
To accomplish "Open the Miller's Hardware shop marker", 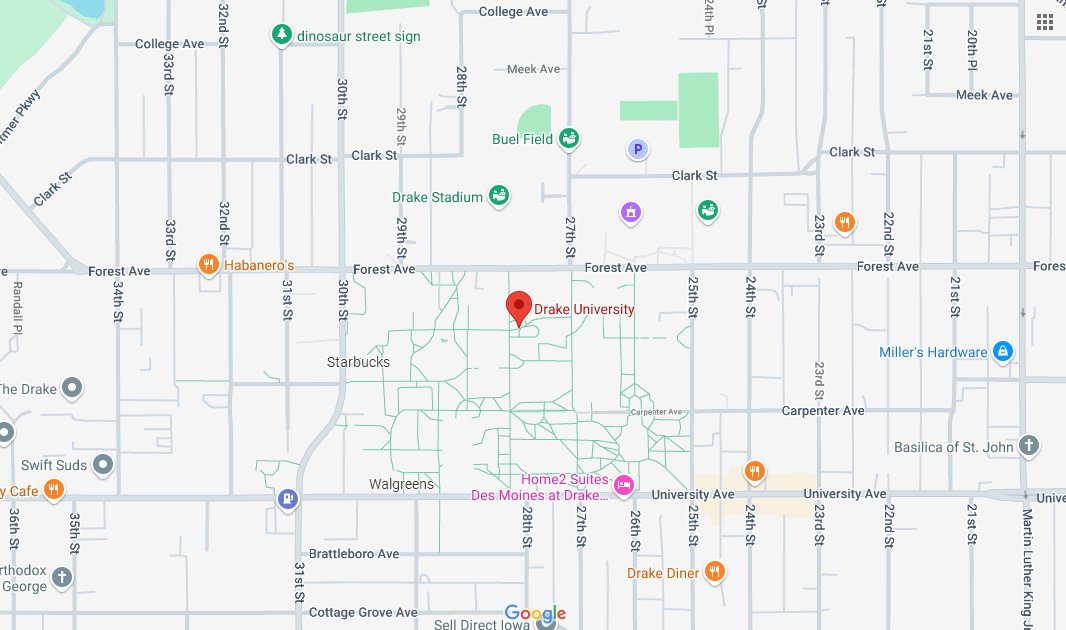I will [1003, 352].
